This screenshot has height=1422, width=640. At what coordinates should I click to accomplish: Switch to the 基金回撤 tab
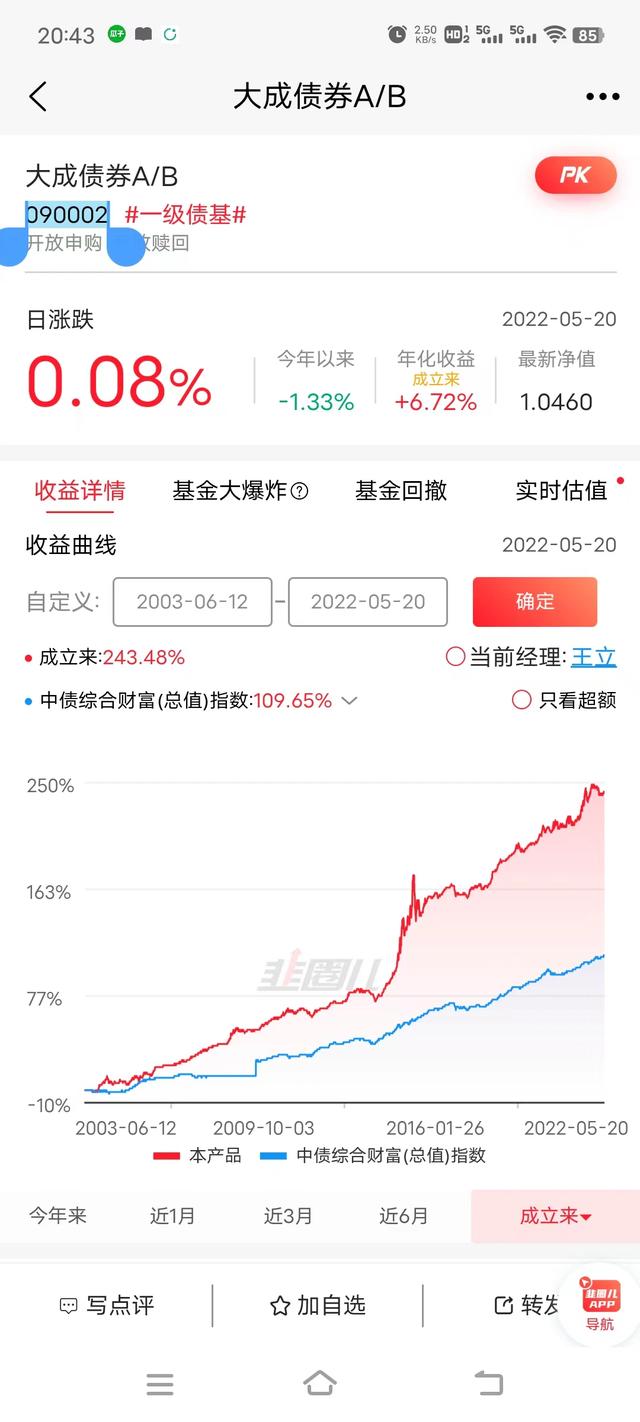[401, 491]
